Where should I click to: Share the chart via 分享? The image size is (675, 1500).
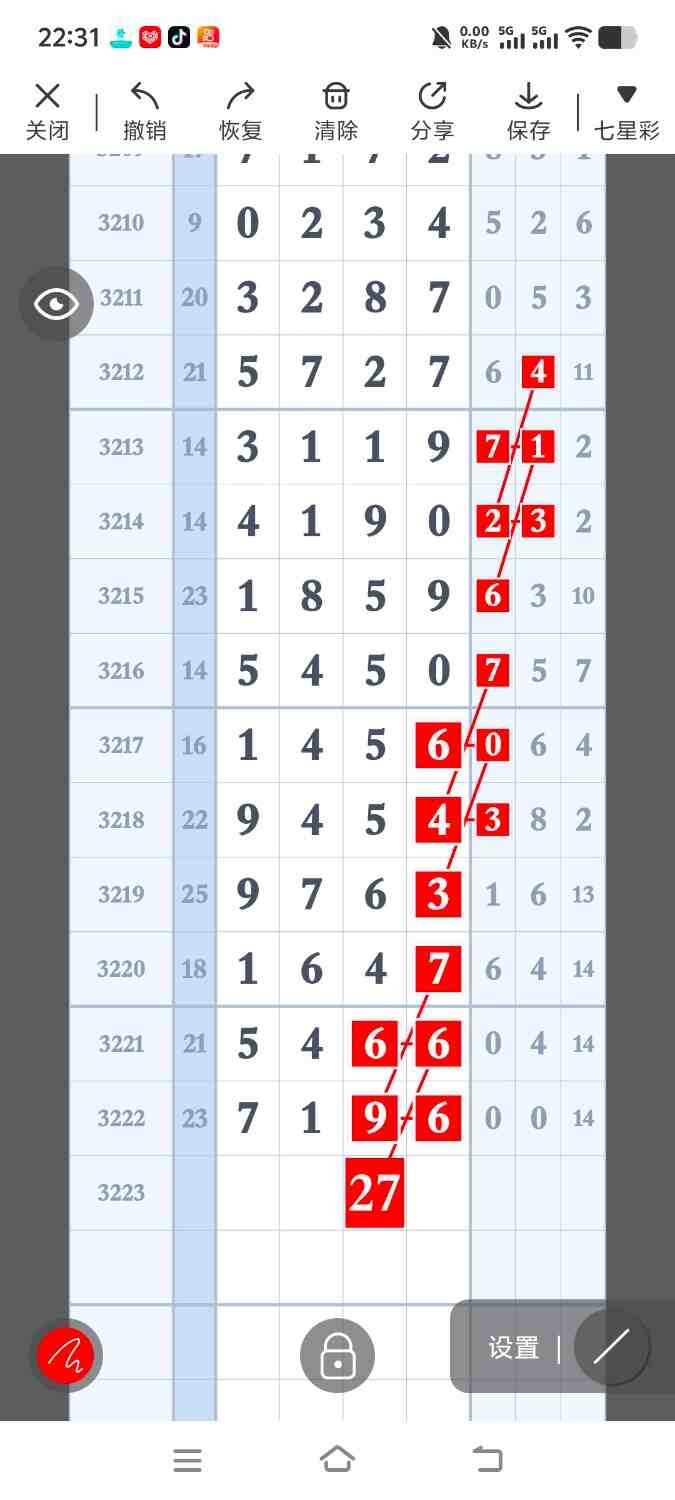[432, 111]
